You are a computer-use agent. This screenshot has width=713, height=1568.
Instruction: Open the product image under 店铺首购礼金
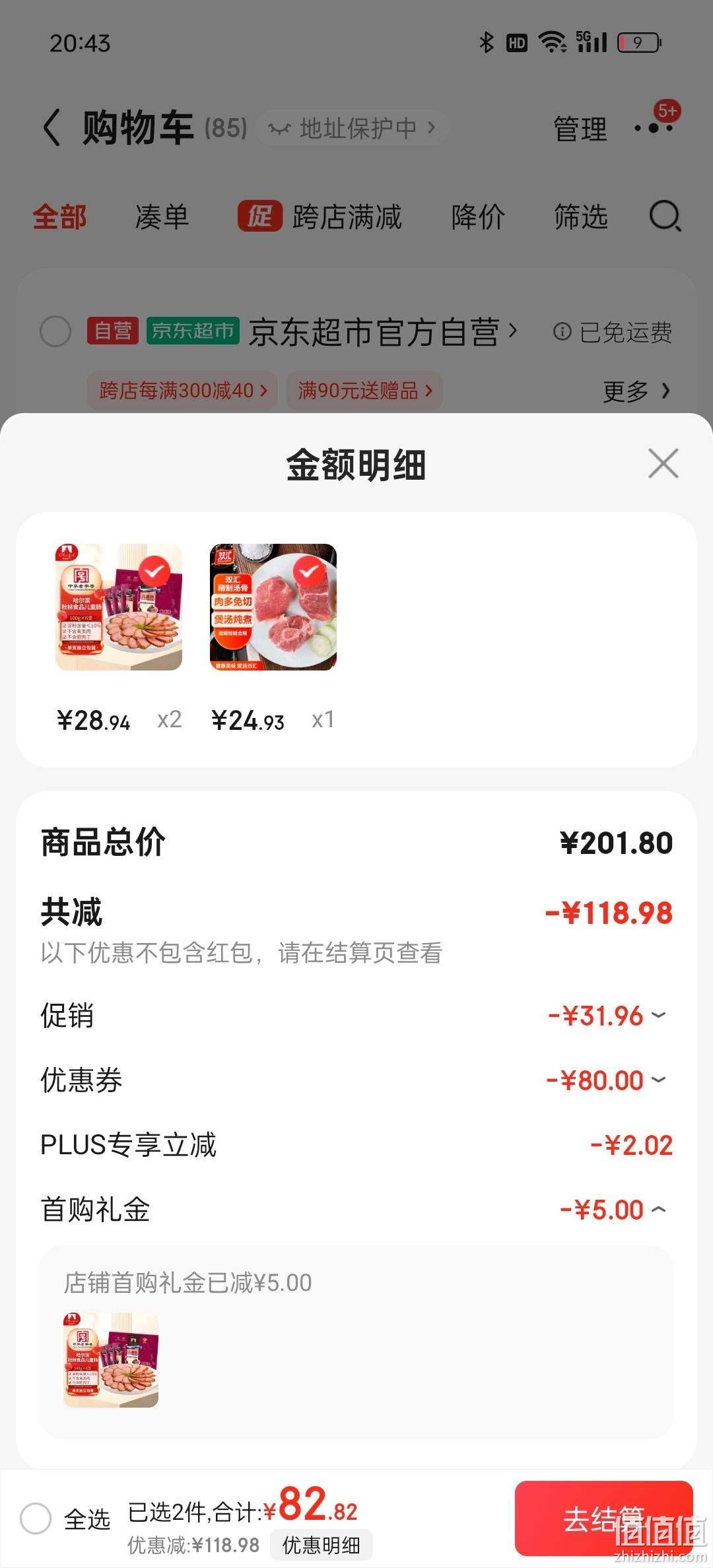111,1360
